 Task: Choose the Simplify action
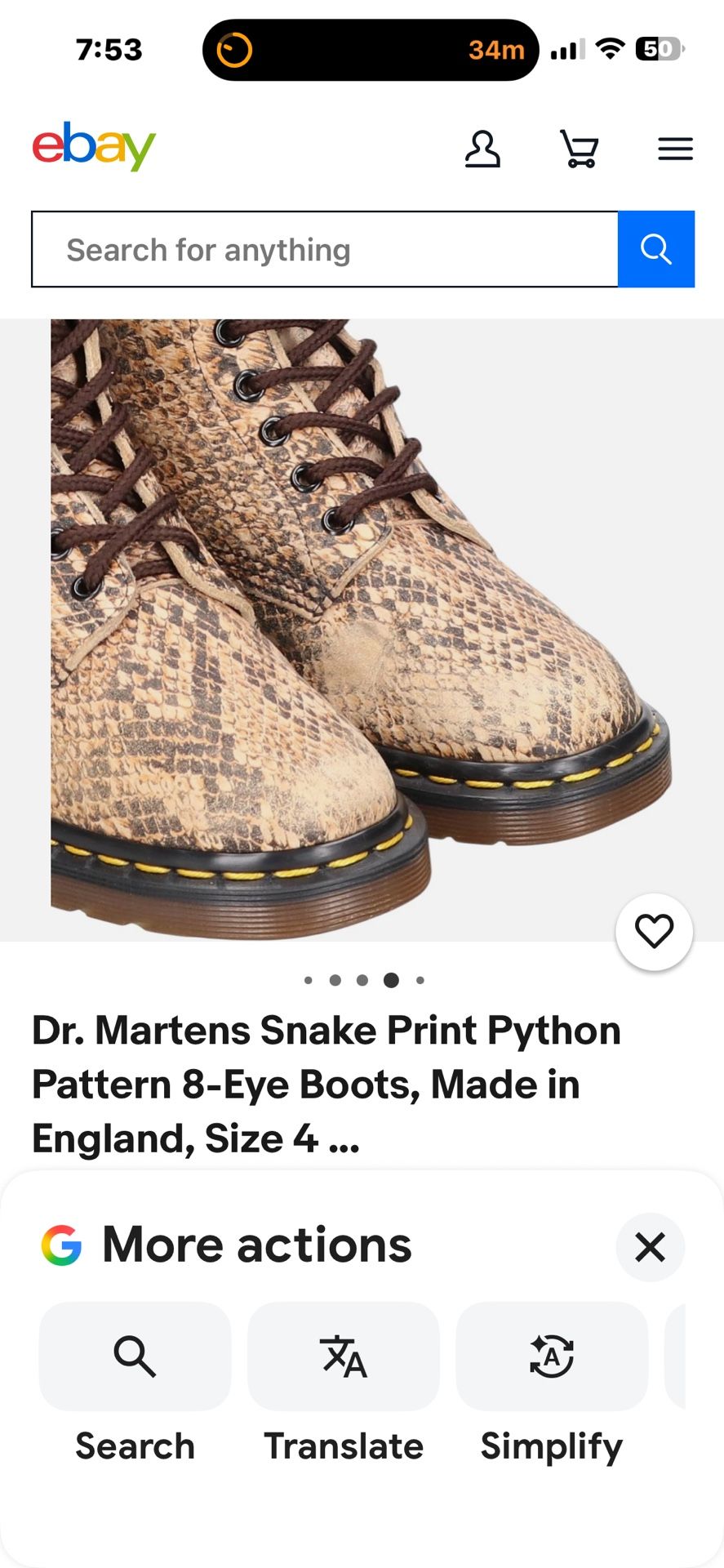point(552,1357)
